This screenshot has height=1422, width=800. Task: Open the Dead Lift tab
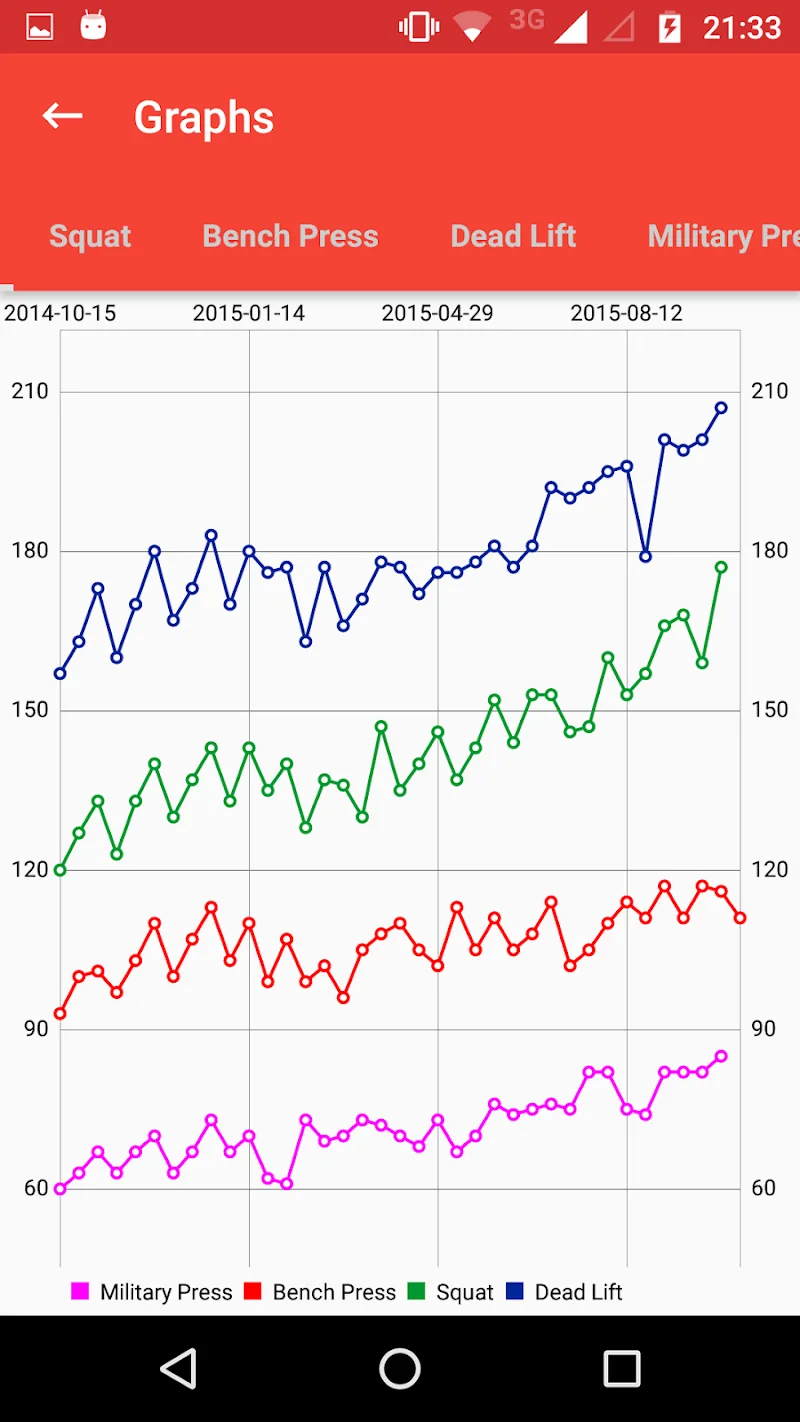tap(513, 237)
